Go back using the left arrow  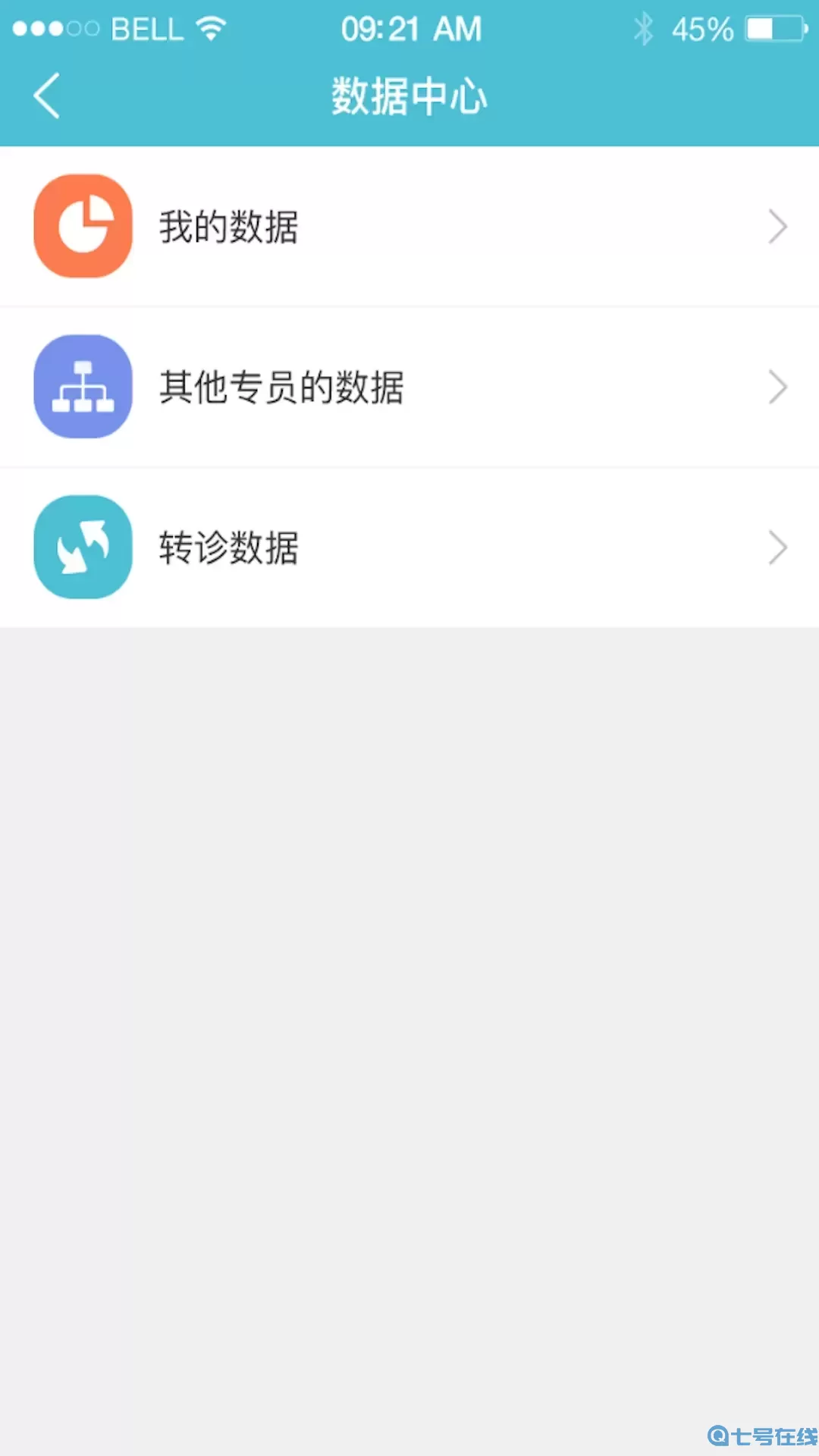click(47, 96)
